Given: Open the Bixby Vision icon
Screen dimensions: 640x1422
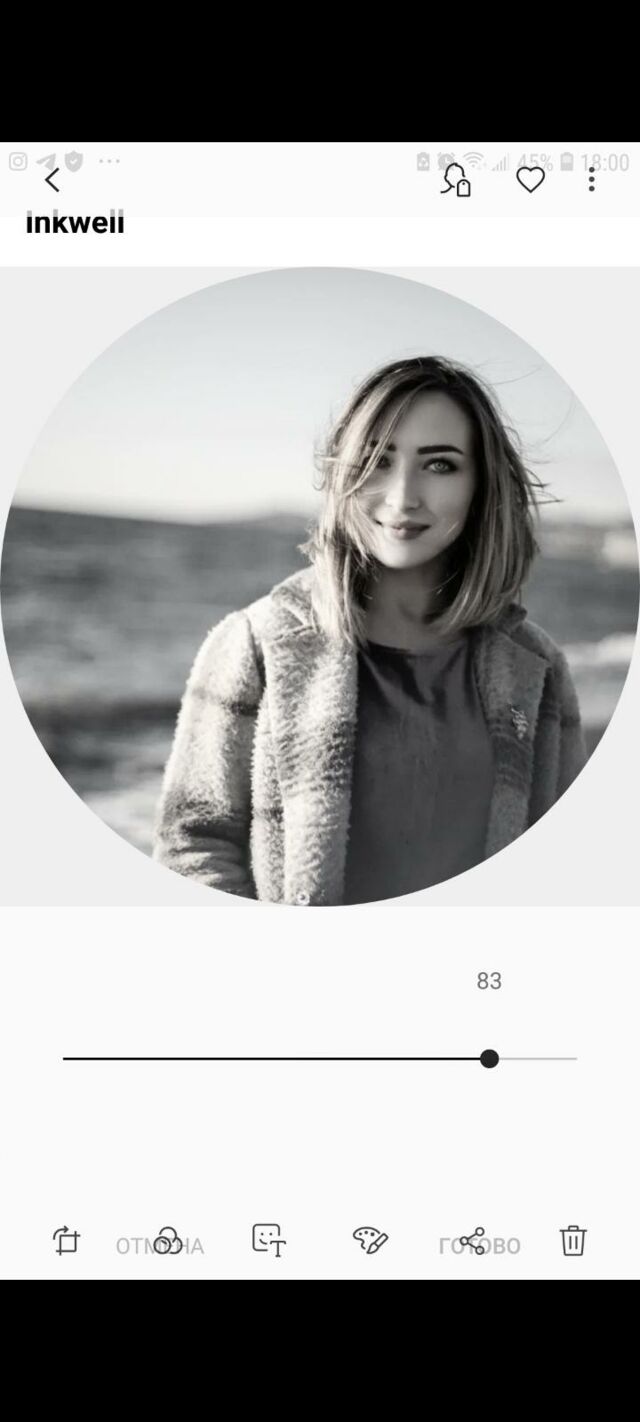Looking at the screenshot, I should click(456, 180).
